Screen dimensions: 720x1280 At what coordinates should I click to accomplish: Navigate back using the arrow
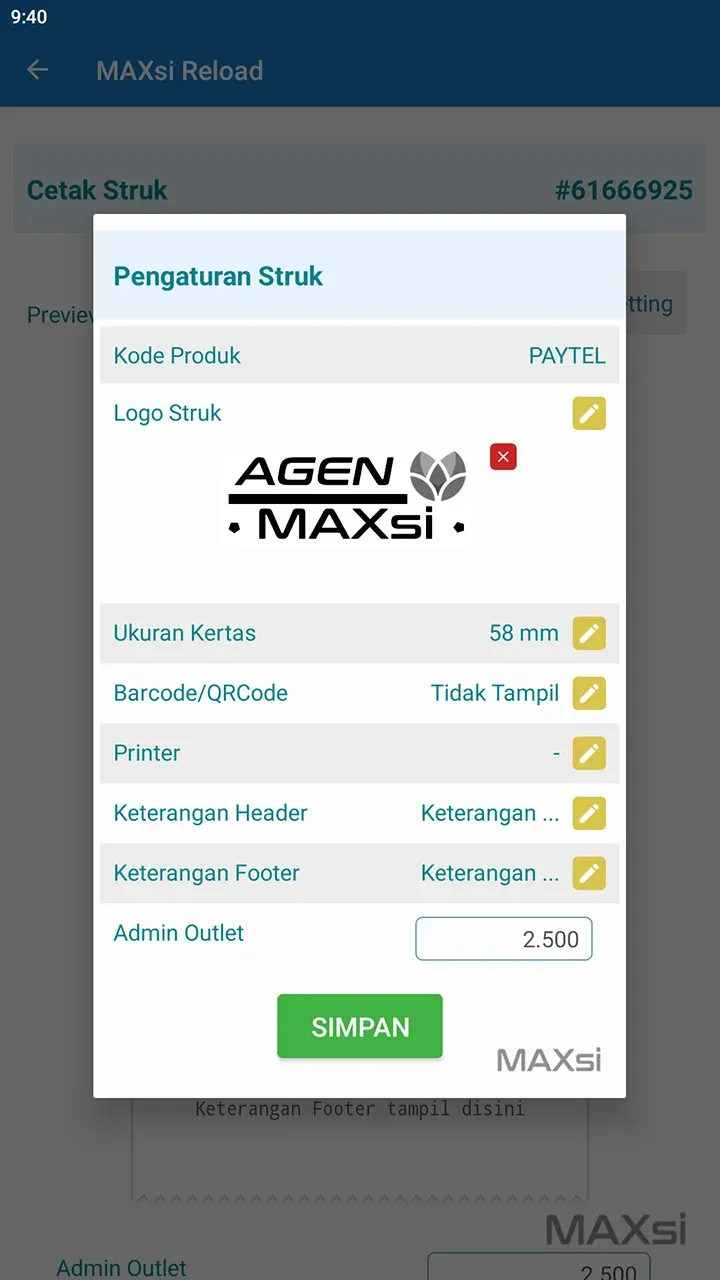pyautogui.click(x=36, y=70)
